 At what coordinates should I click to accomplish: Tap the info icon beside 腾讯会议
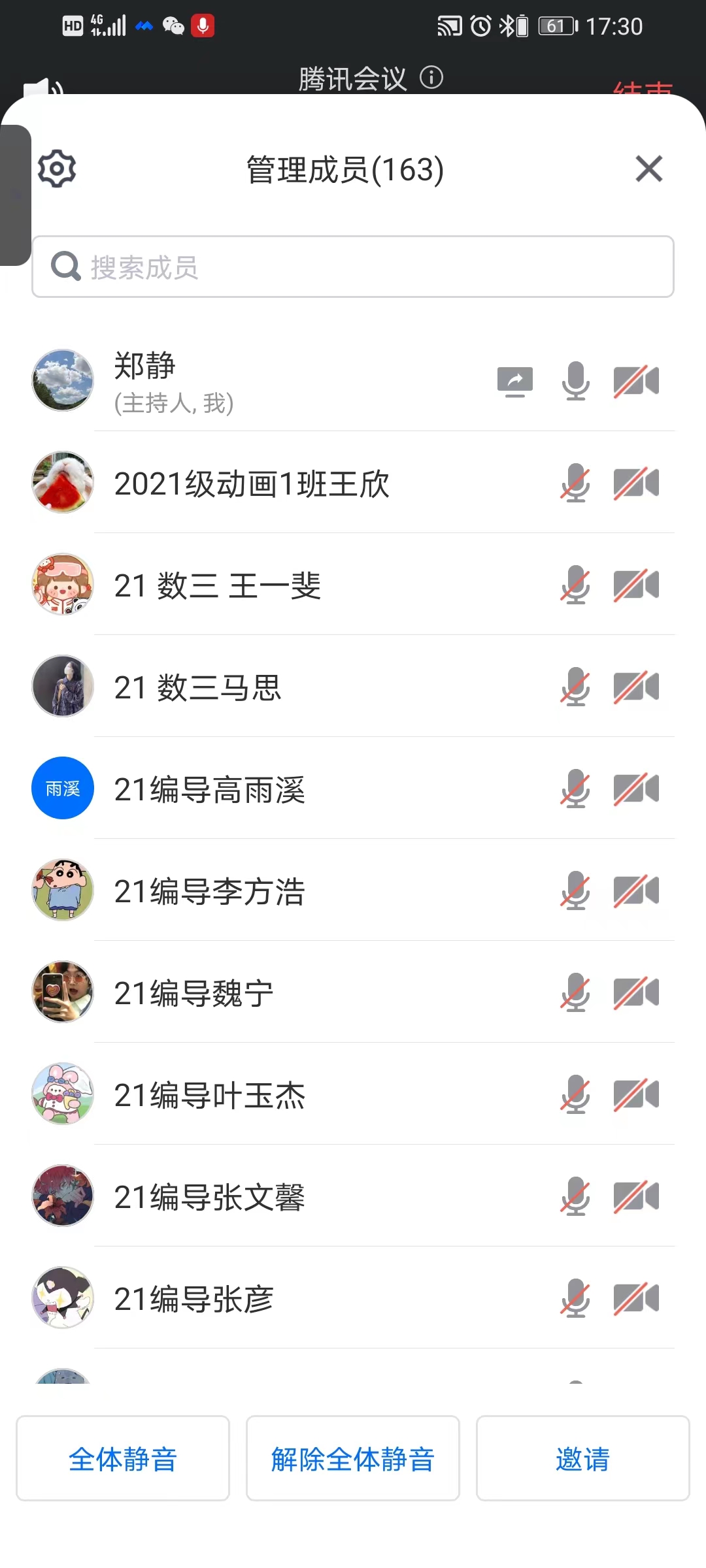(x=431, y=78)
